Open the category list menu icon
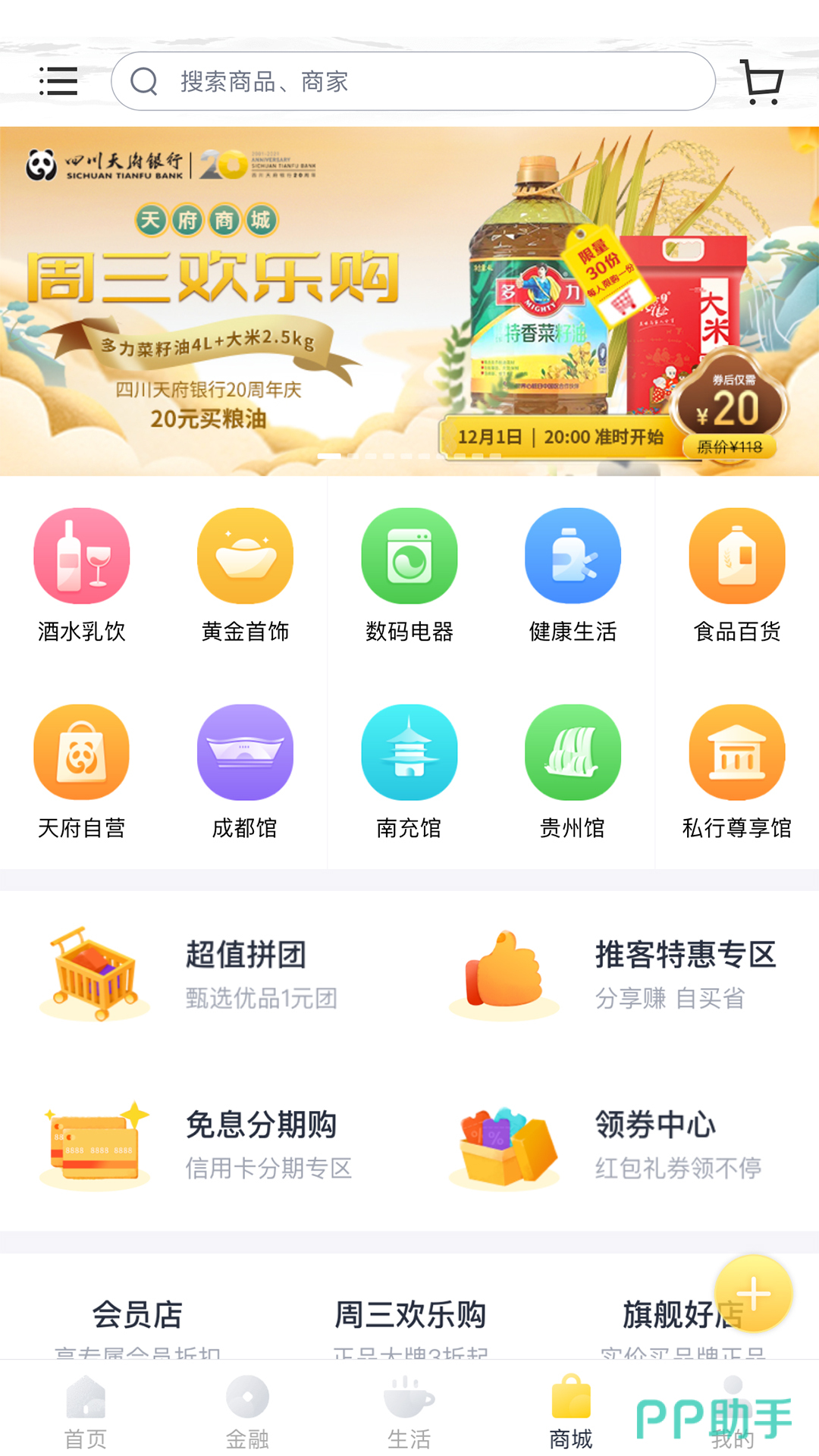819x1456 pixels. [58, 81]
